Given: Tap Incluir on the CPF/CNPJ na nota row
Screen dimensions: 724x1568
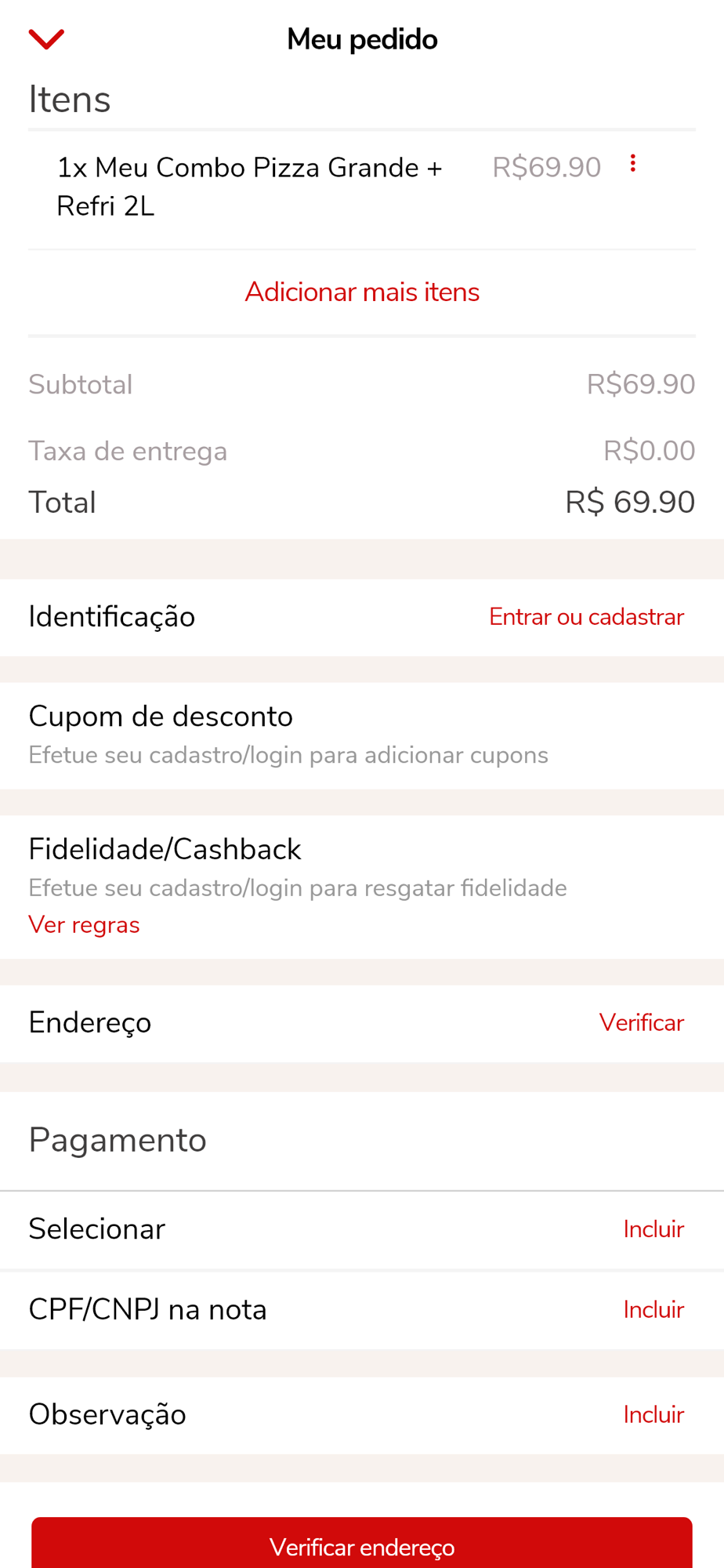Looking at the screenshot, I should pyautogui.click(x=653, y=1310).
